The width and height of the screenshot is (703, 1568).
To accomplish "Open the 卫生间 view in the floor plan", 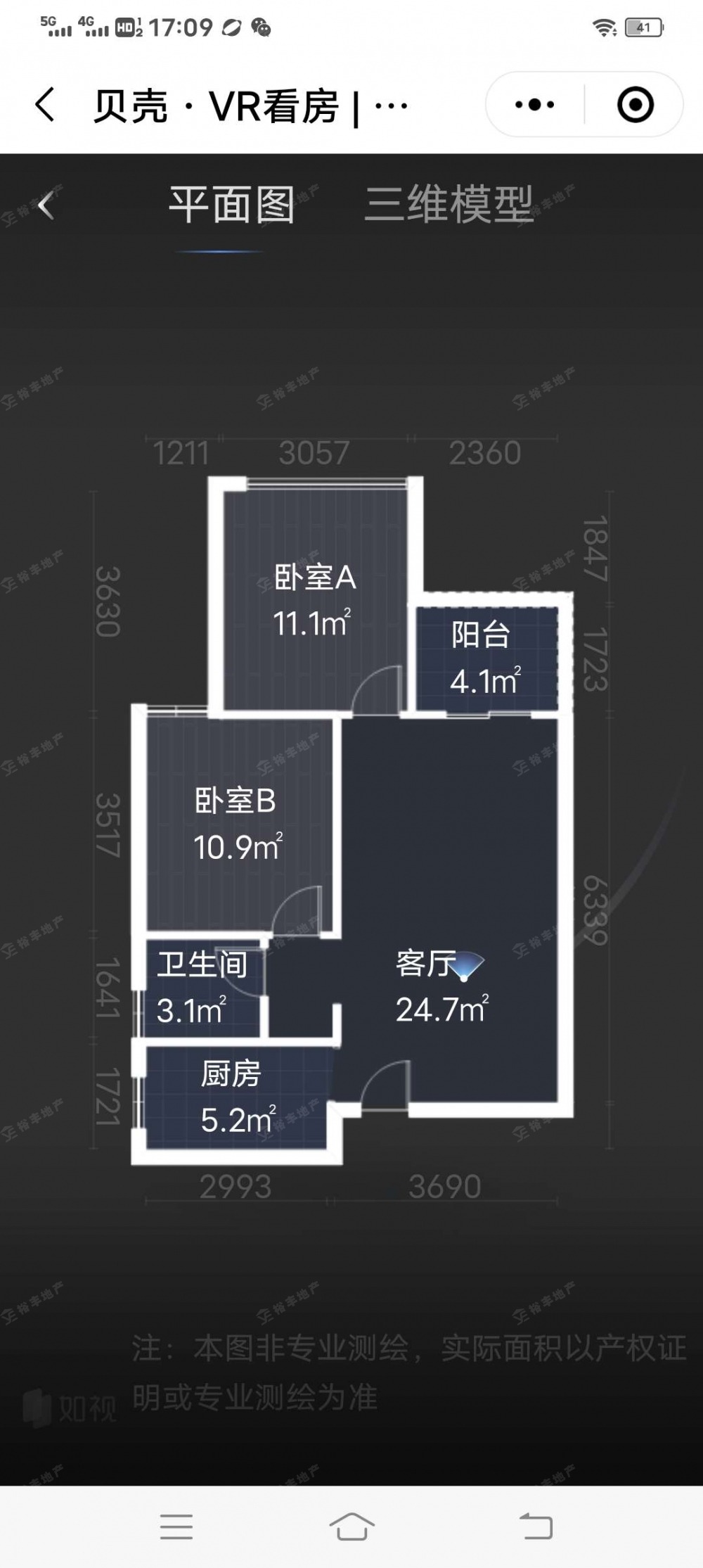I will tap(201, 987).
